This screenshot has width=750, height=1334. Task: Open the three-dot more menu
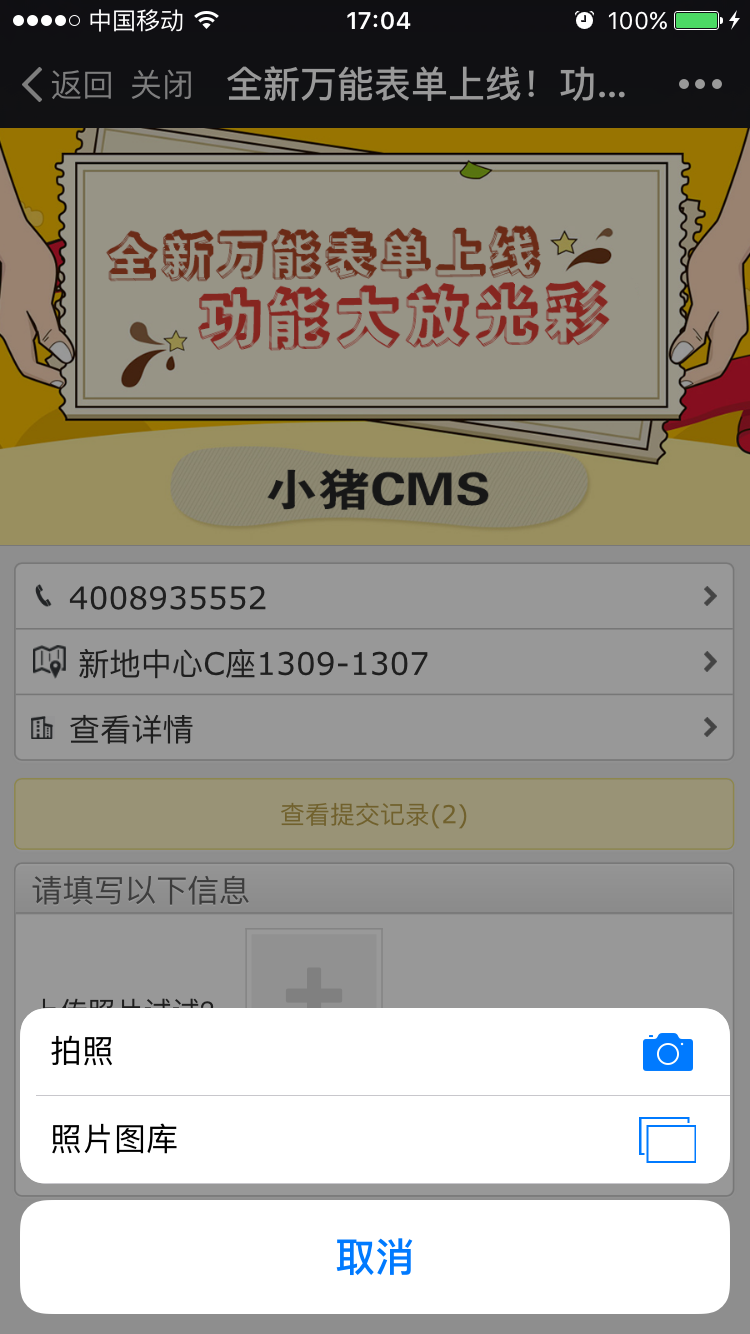click(x=700, y=85)
